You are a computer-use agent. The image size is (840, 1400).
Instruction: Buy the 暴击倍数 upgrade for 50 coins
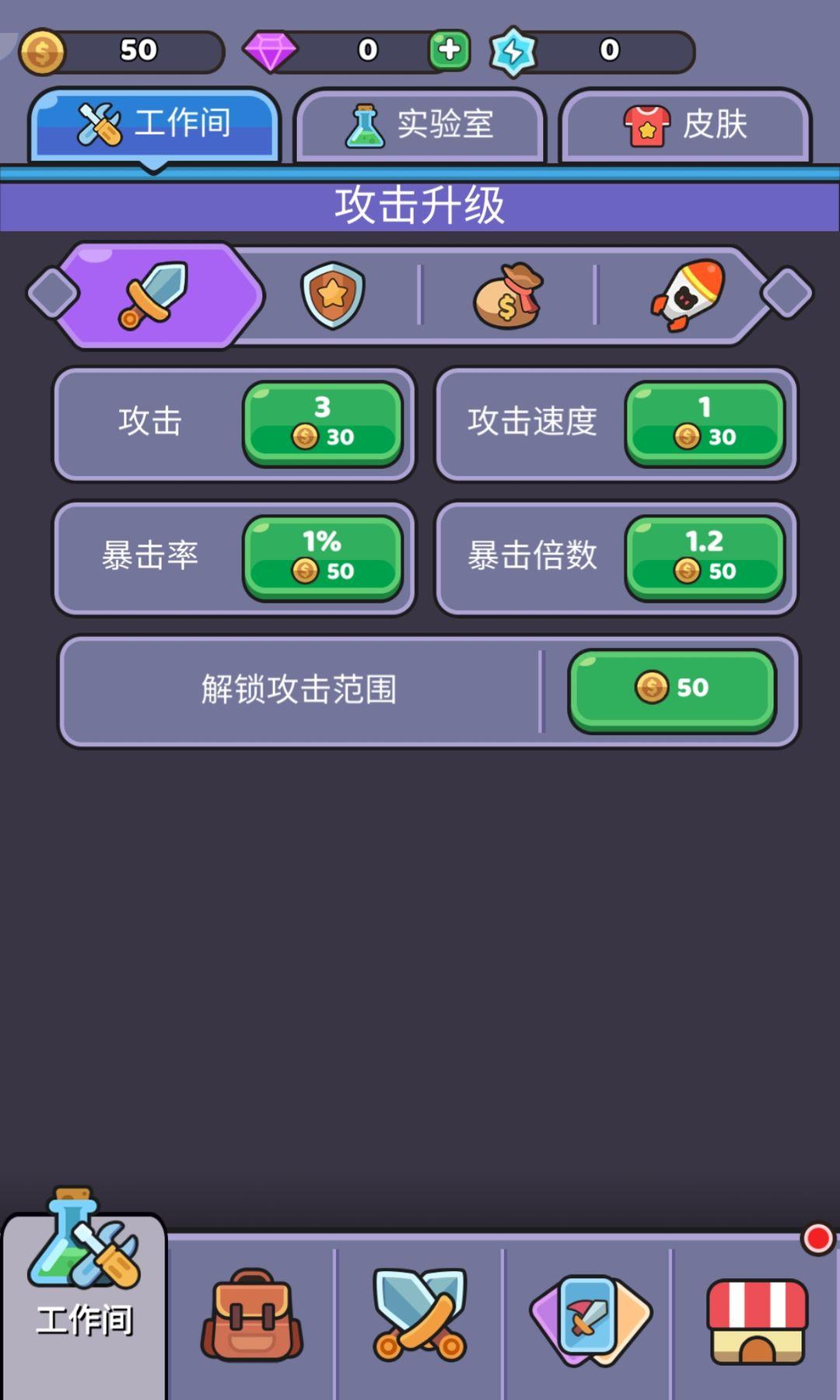coord(705,558)
